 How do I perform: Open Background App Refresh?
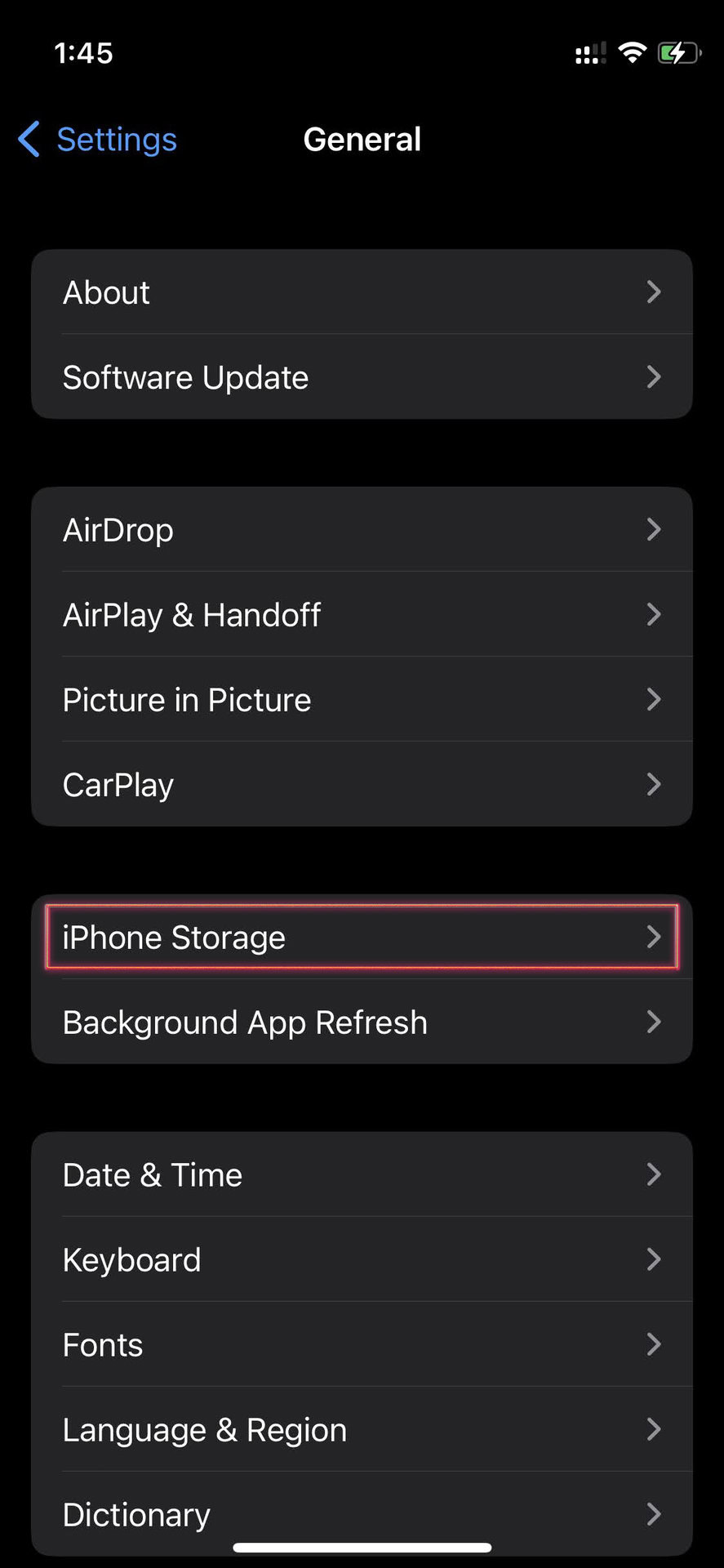pos(362,1022)
